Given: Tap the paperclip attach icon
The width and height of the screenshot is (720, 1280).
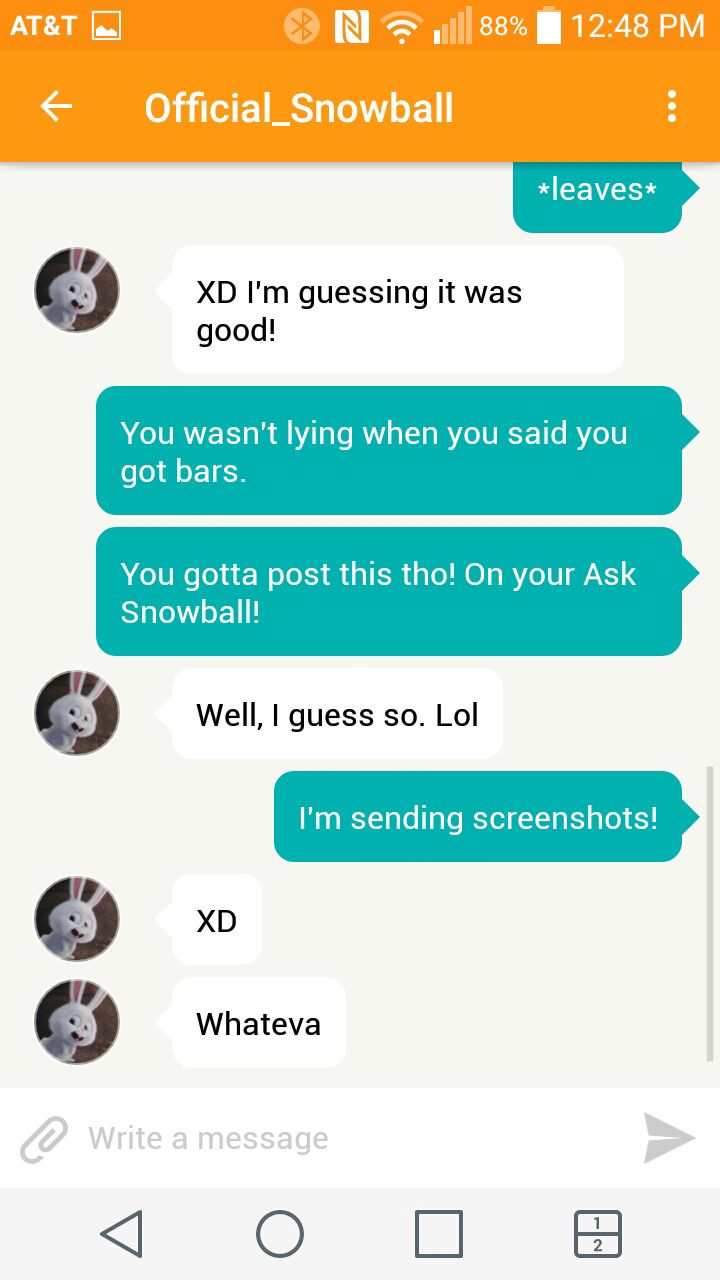Looking at the screenshot, I should click(x=44, y=1138).
